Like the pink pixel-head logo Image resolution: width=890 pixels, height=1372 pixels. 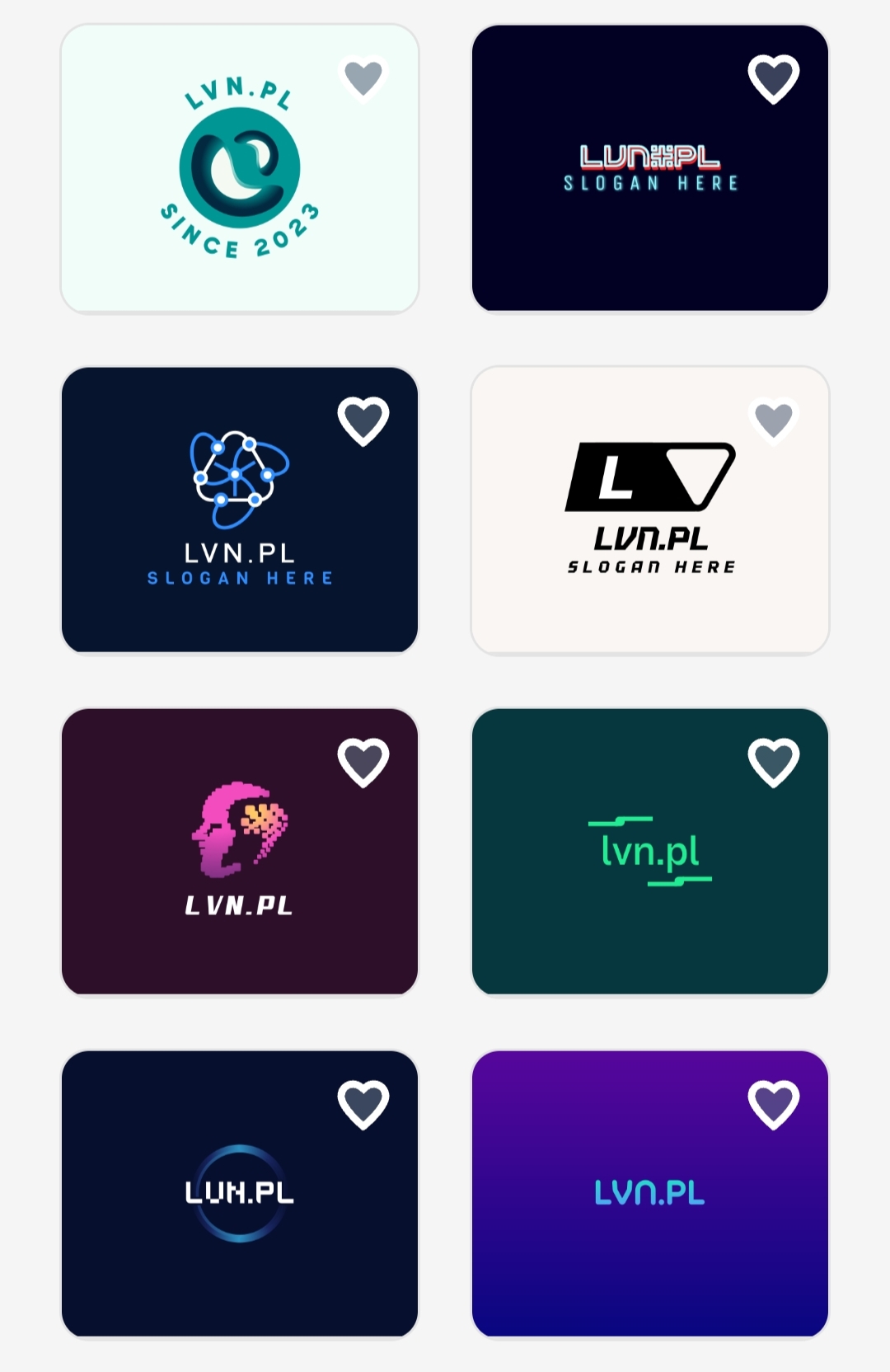coord(363,762)
